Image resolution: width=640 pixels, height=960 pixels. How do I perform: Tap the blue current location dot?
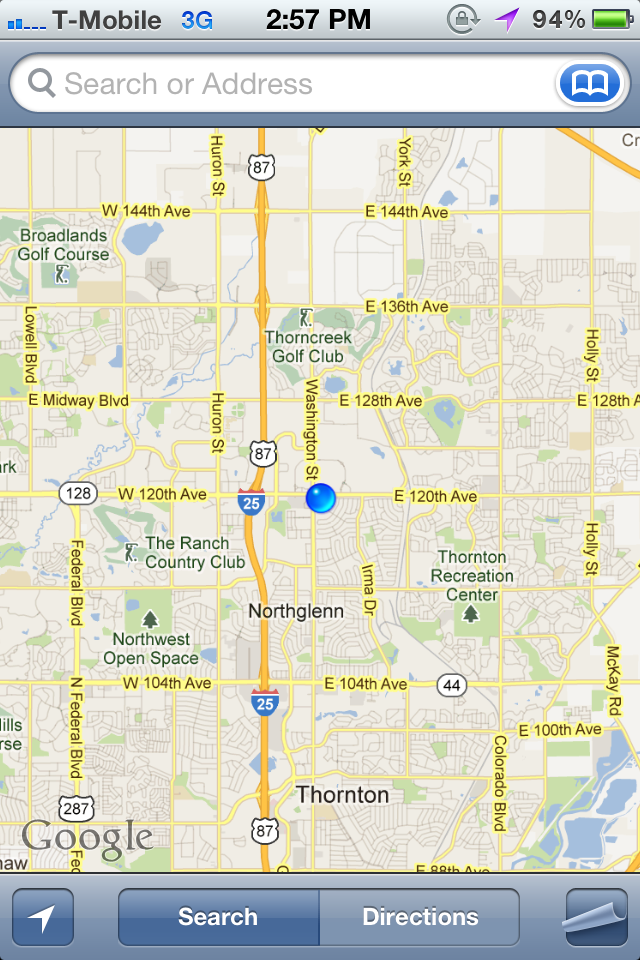[321, 497]
